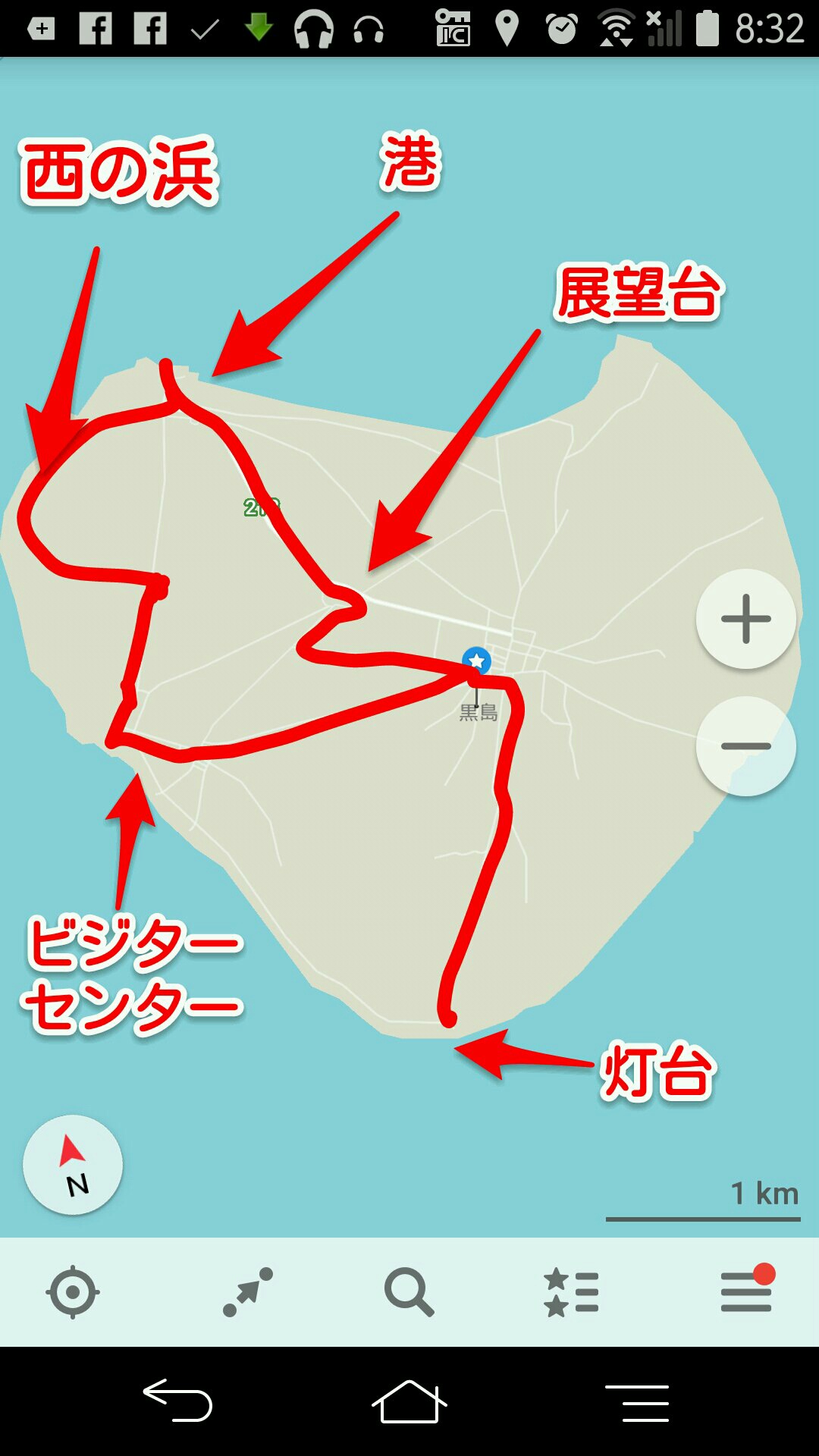Open route planning
Viewport: 819px width, 1456px height.
[x=247, y=1292]
